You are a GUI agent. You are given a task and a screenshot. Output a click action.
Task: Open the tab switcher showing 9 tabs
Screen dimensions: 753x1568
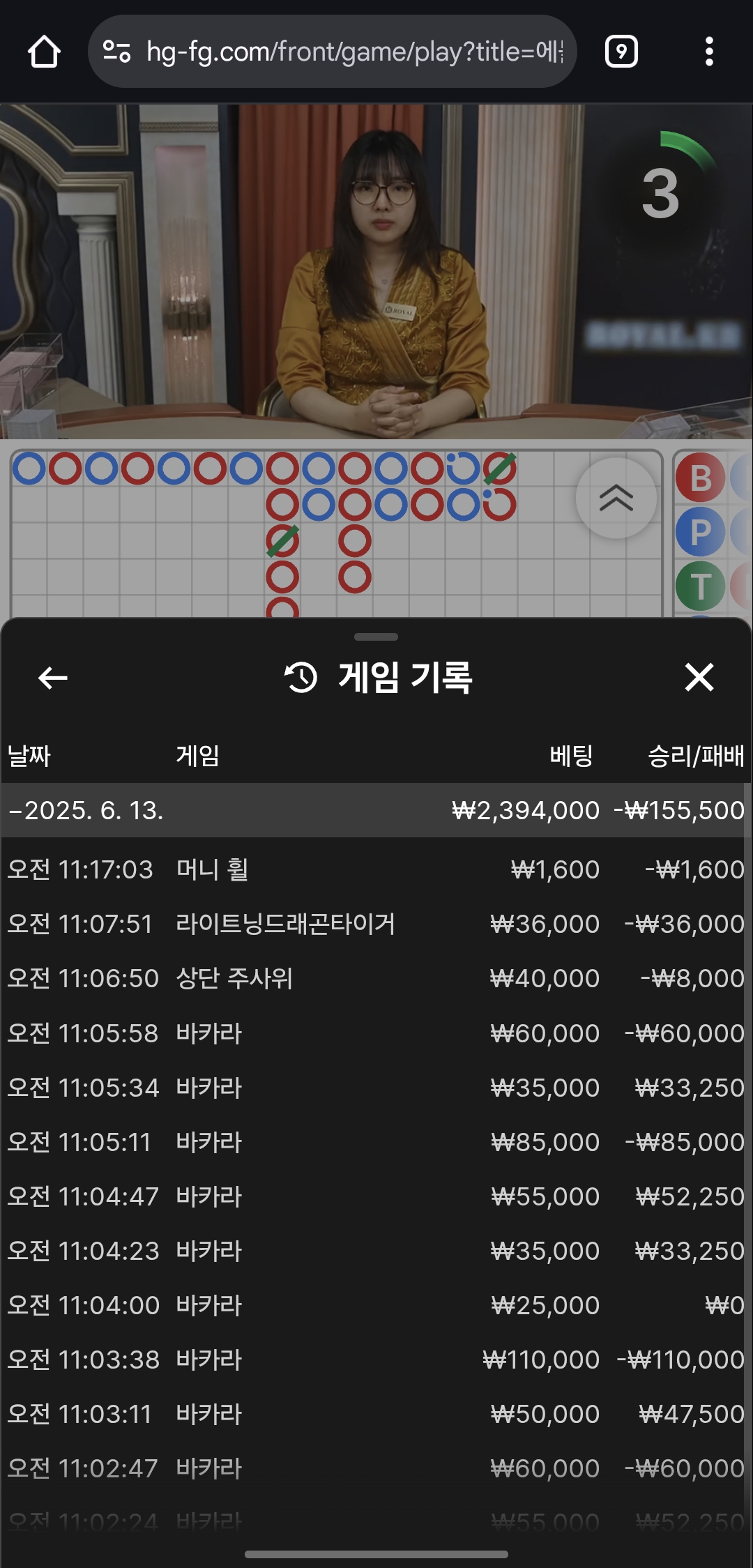pos(621,52)
